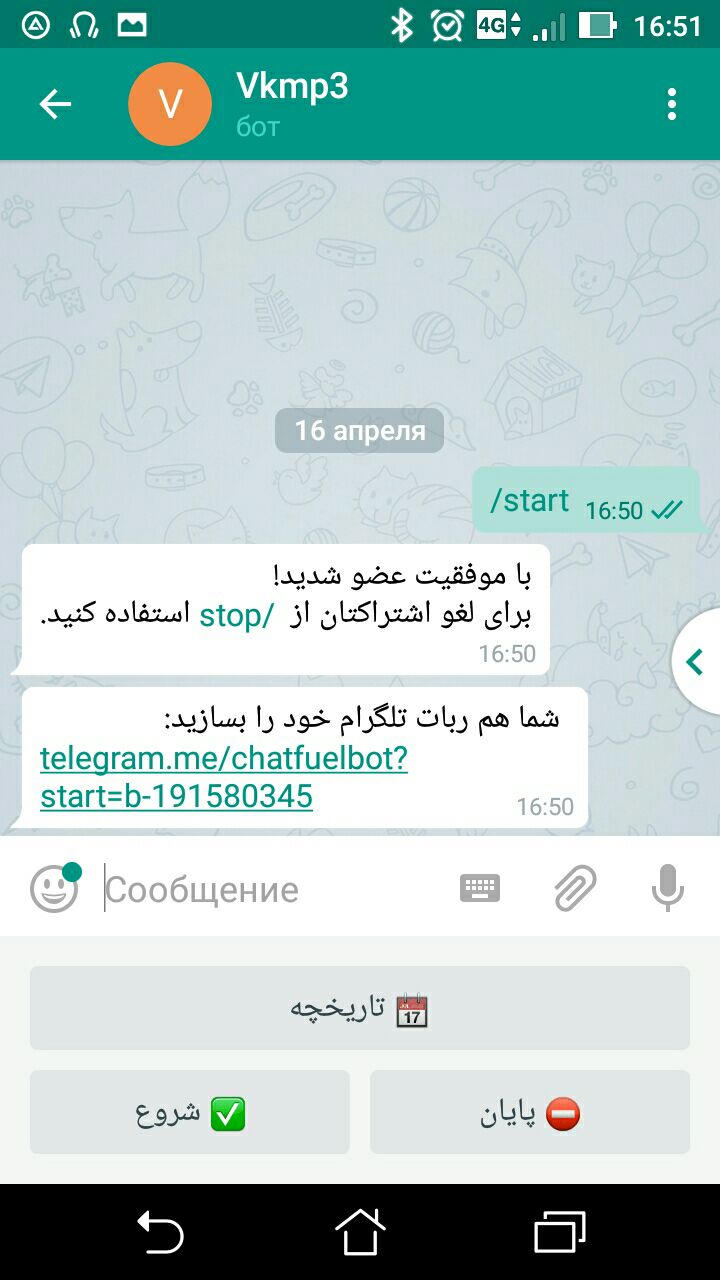Tap the /stop command link
This screenshot has height=1280, width=720.
coord(237,615)
